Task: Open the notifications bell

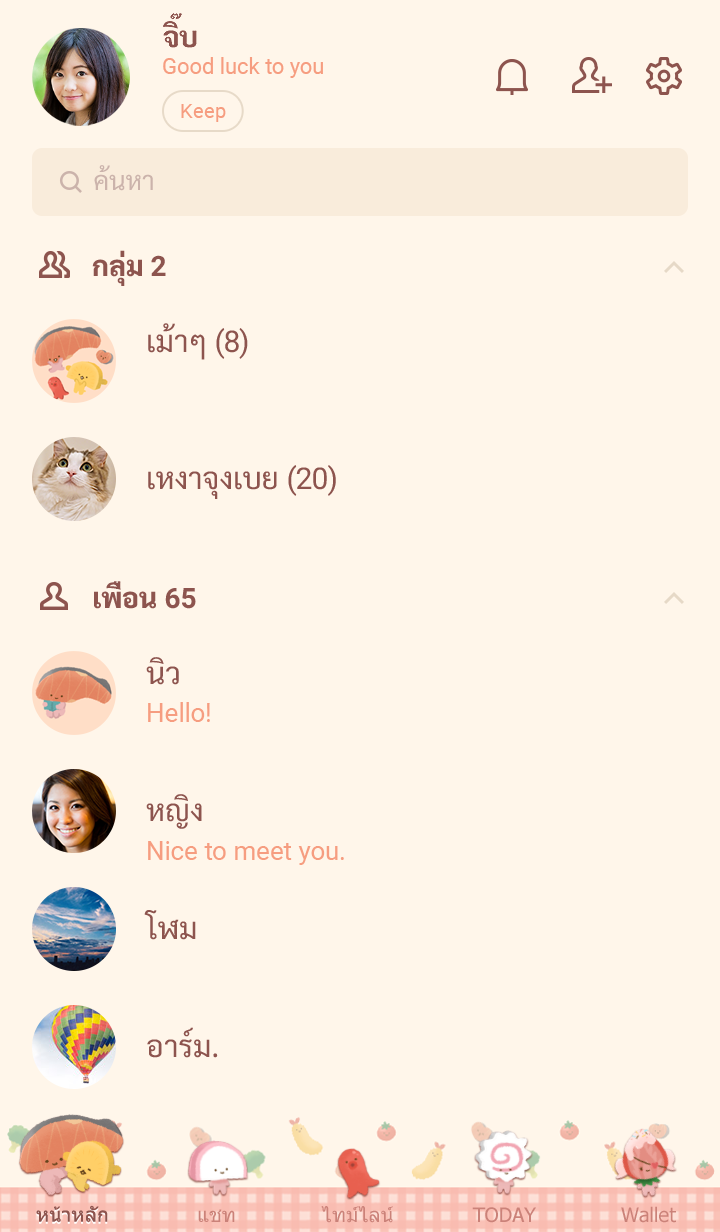Action: [512, 77]
